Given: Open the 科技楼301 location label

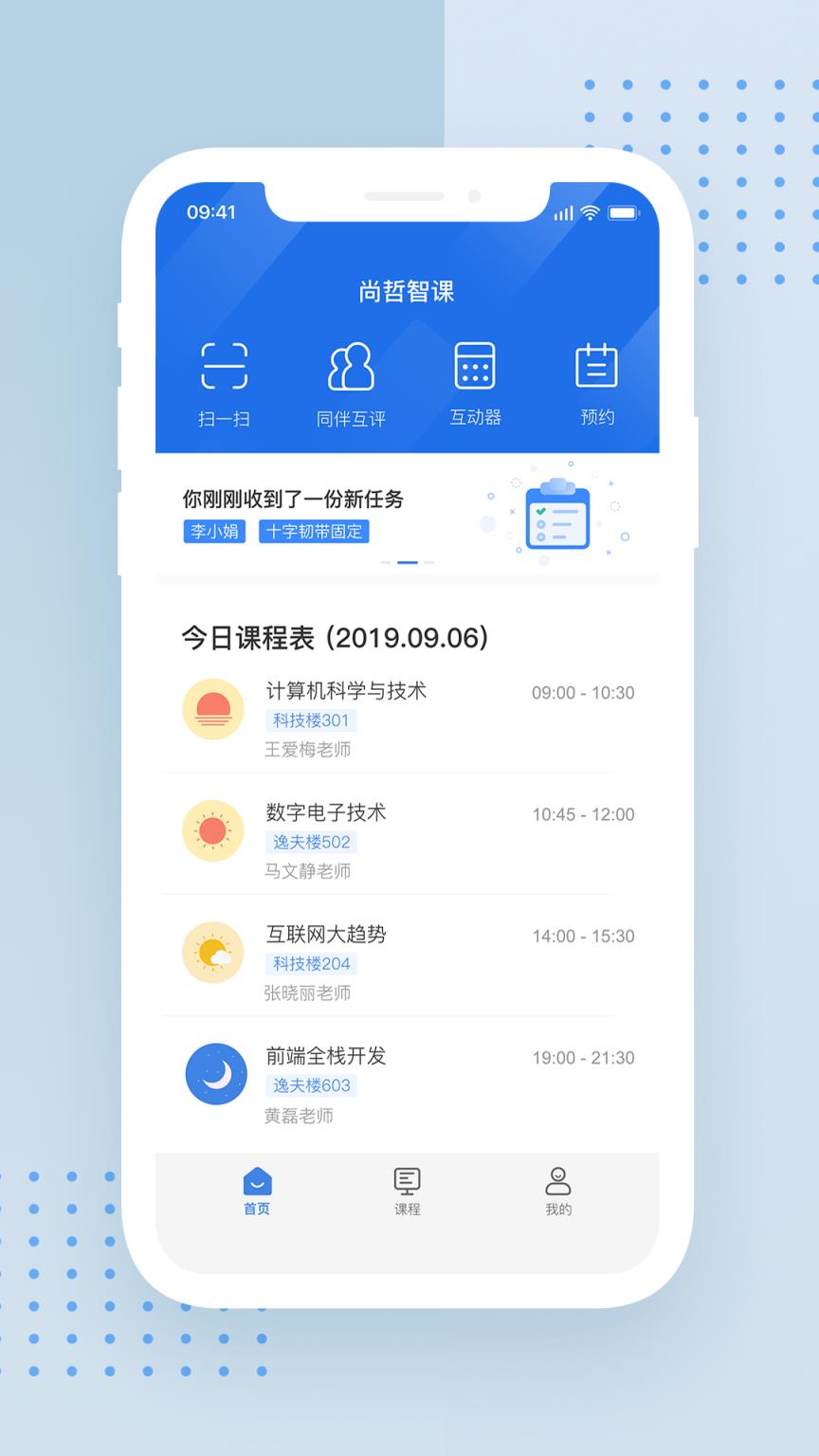Looking at the screenshot, I should click(x=311, y=721).
